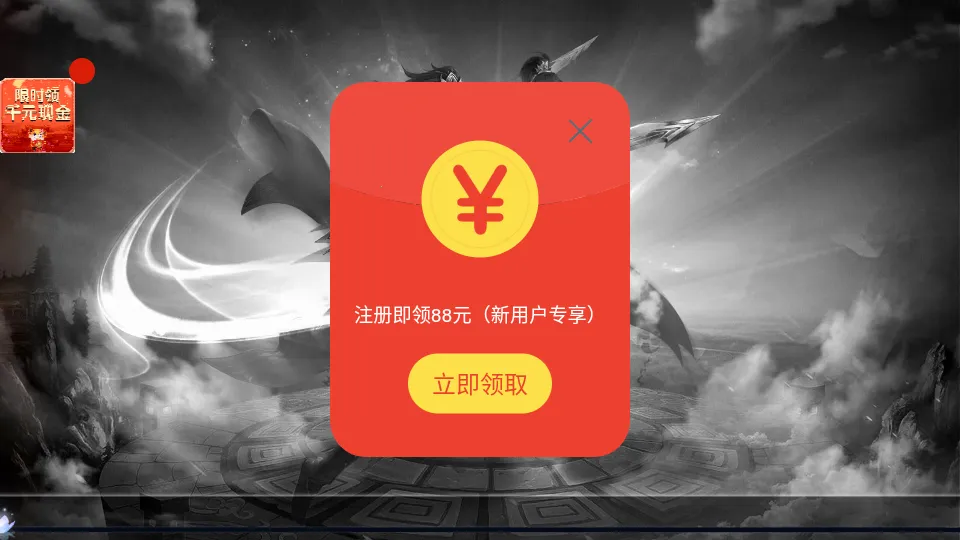Open the 限时领千元现金 floating promo icon

click(37, 115)
